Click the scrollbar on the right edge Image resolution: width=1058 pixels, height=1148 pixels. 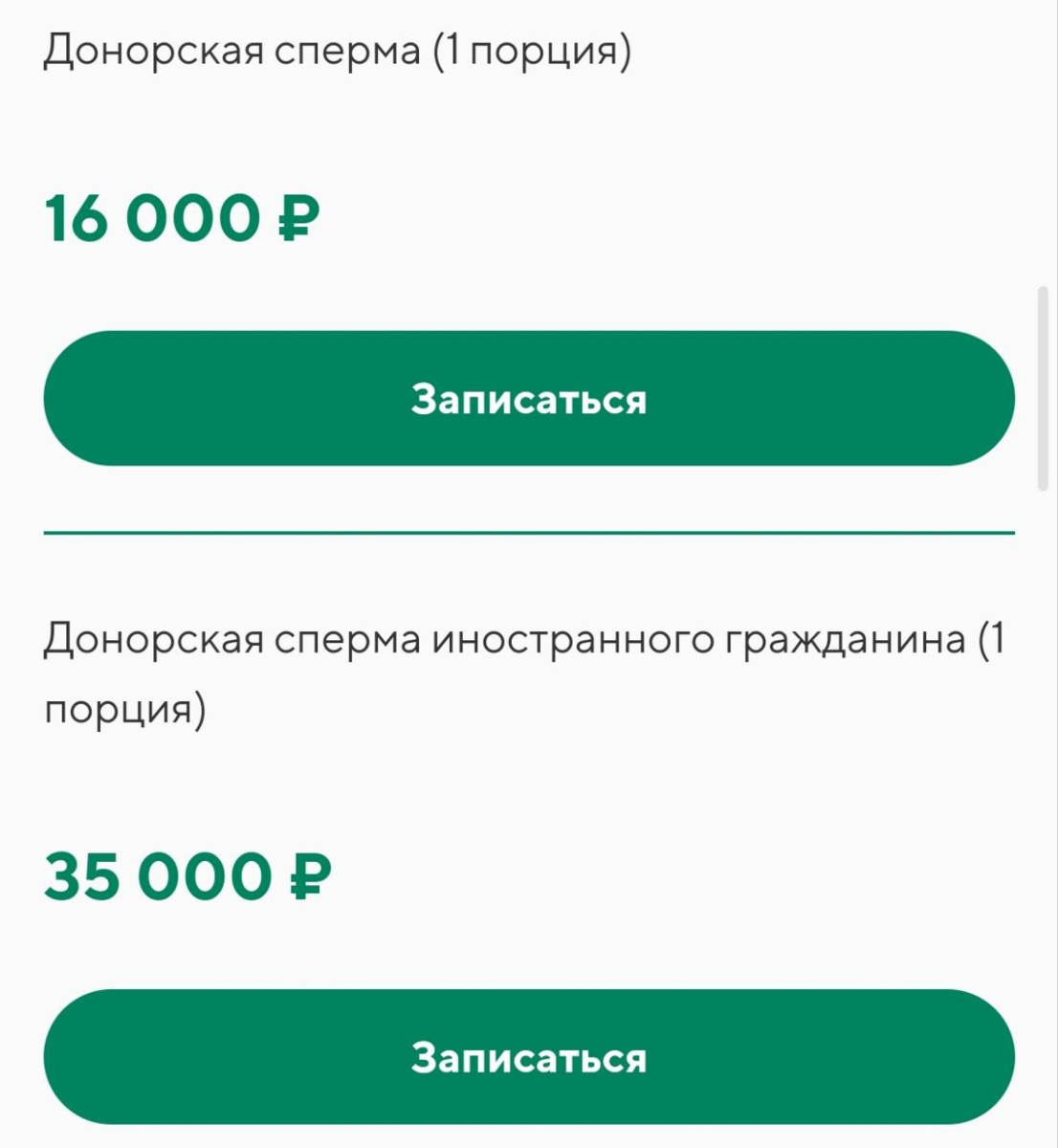click(1045, 383)
